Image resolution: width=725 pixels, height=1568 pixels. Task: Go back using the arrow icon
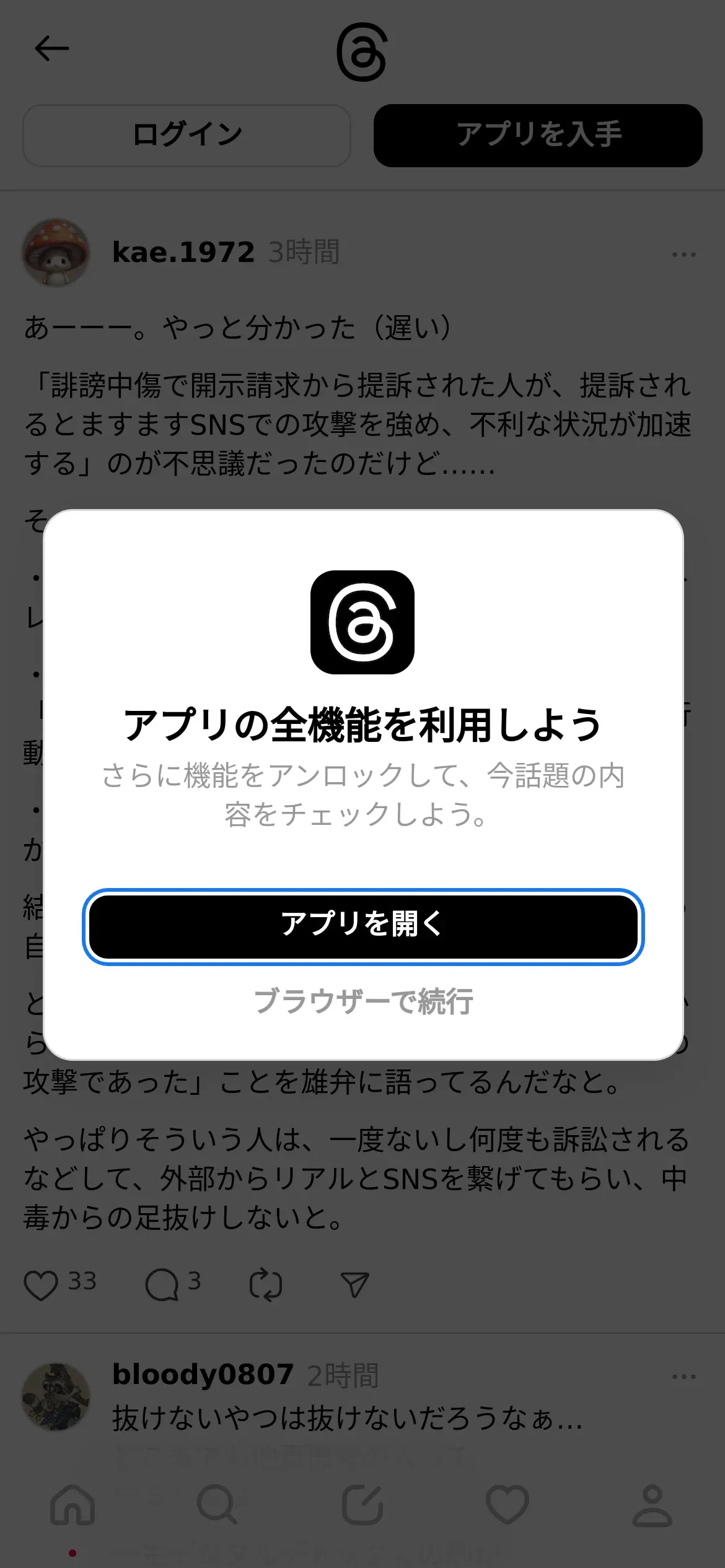point(51,48)
